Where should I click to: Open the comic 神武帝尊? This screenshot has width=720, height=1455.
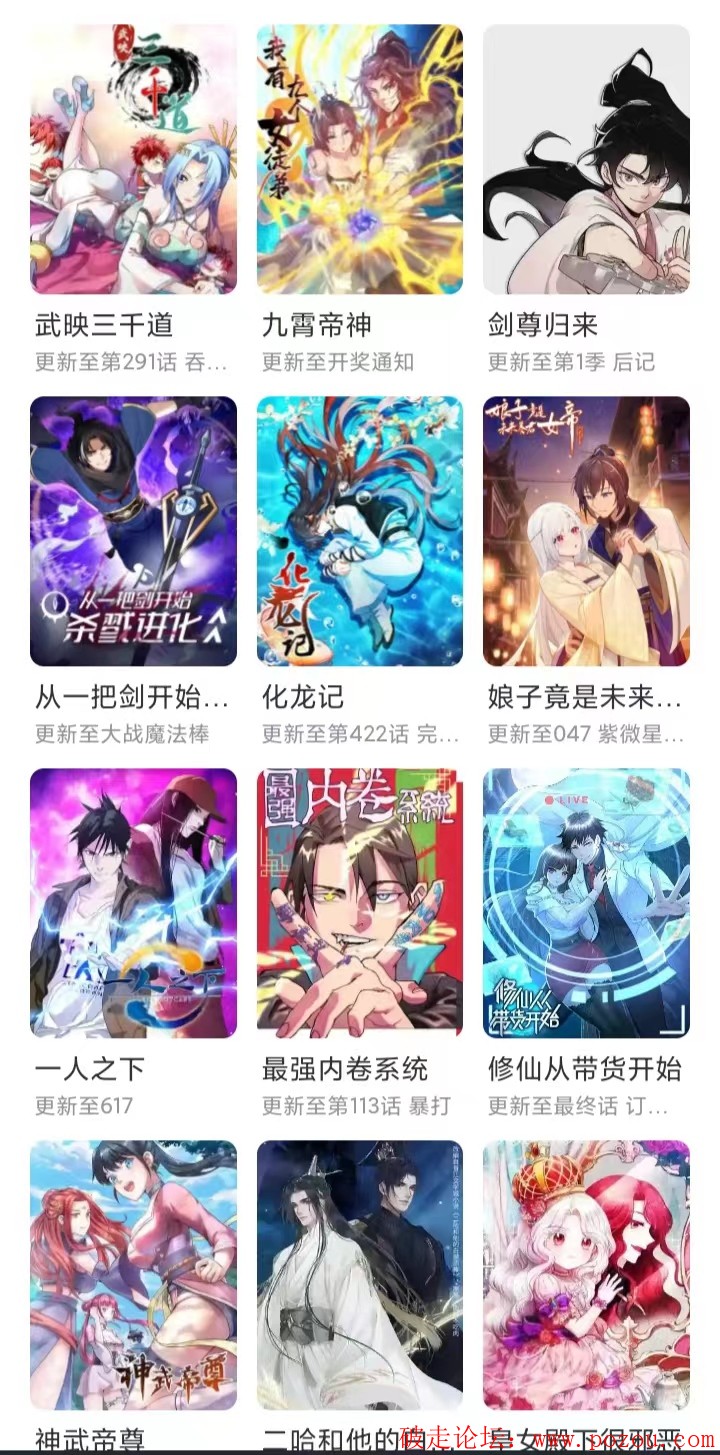pos(133,1275)
